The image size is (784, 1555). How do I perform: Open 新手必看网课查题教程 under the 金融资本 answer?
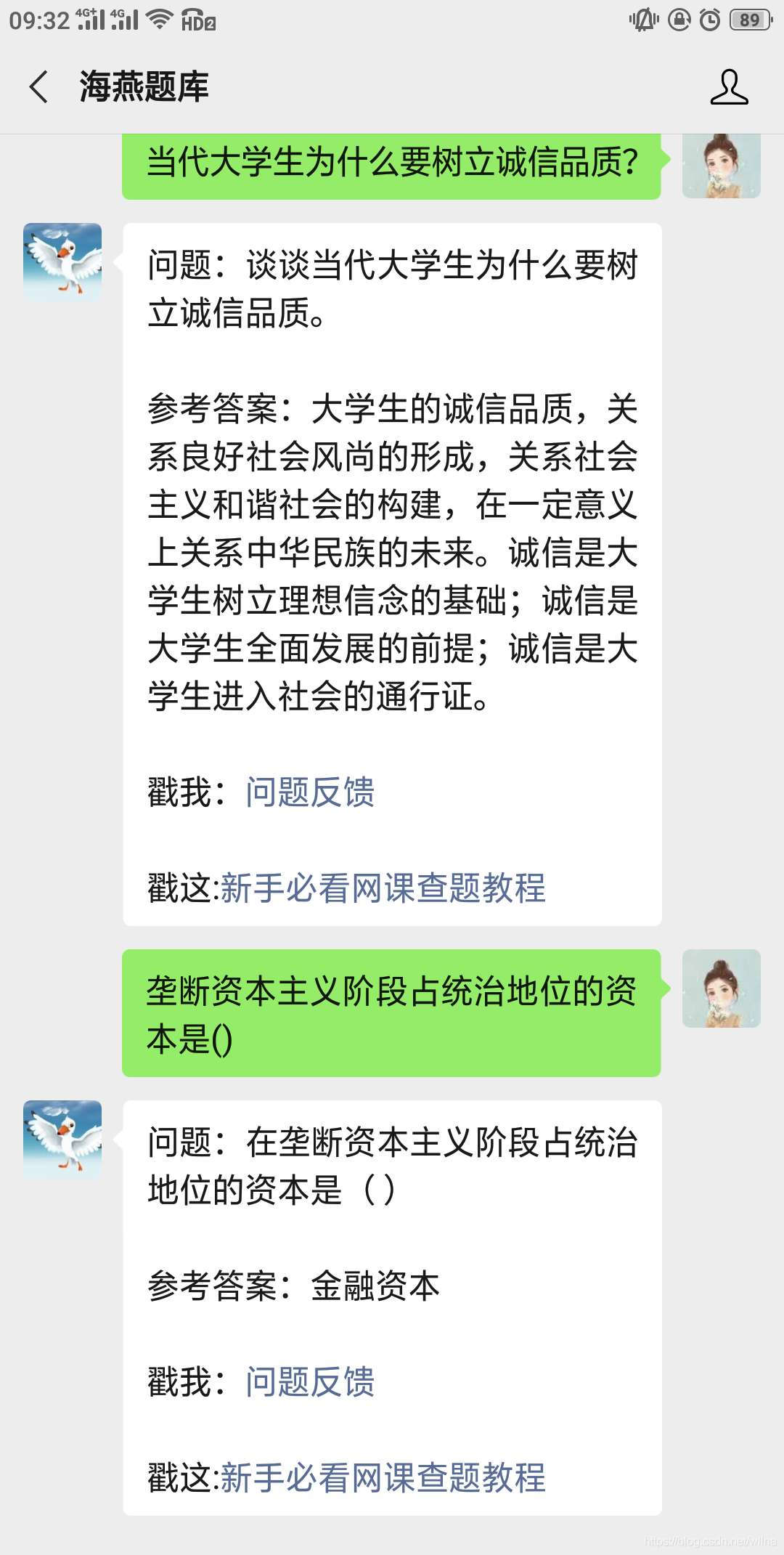point(383,1477)
